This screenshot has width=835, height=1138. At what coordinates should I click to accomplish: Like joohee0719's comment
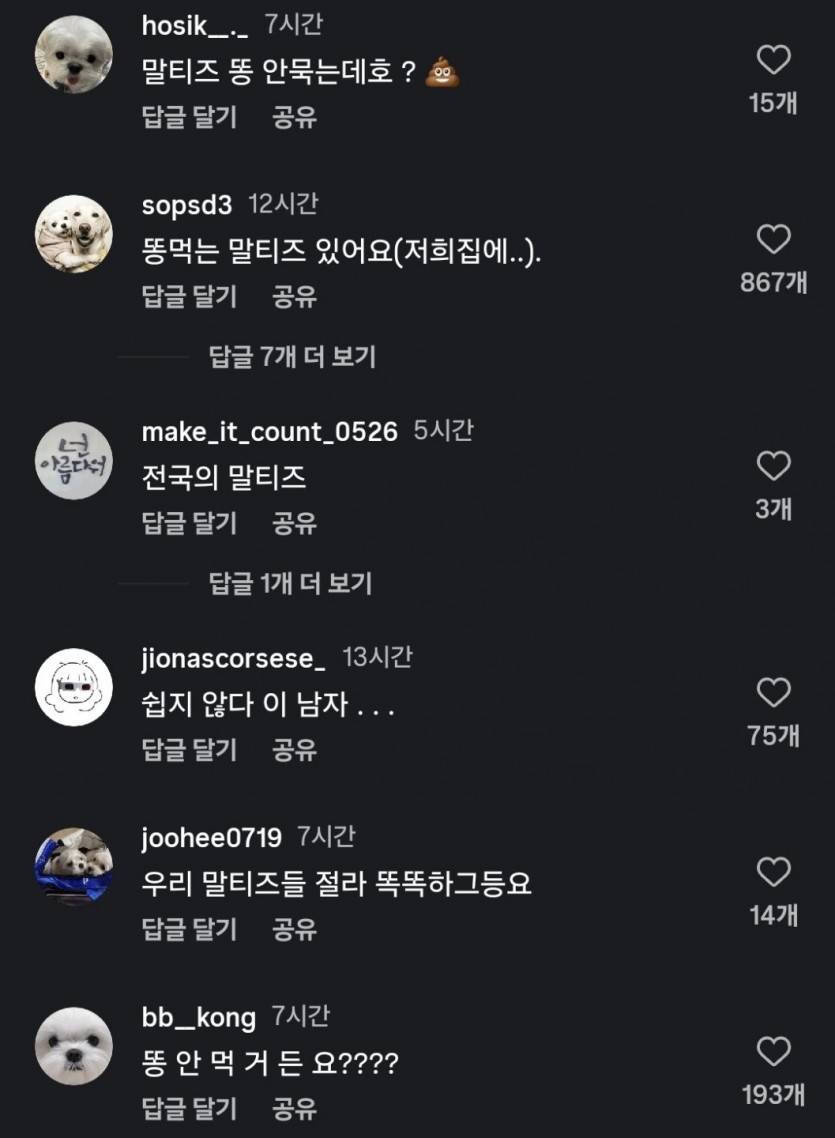(773, 873)
